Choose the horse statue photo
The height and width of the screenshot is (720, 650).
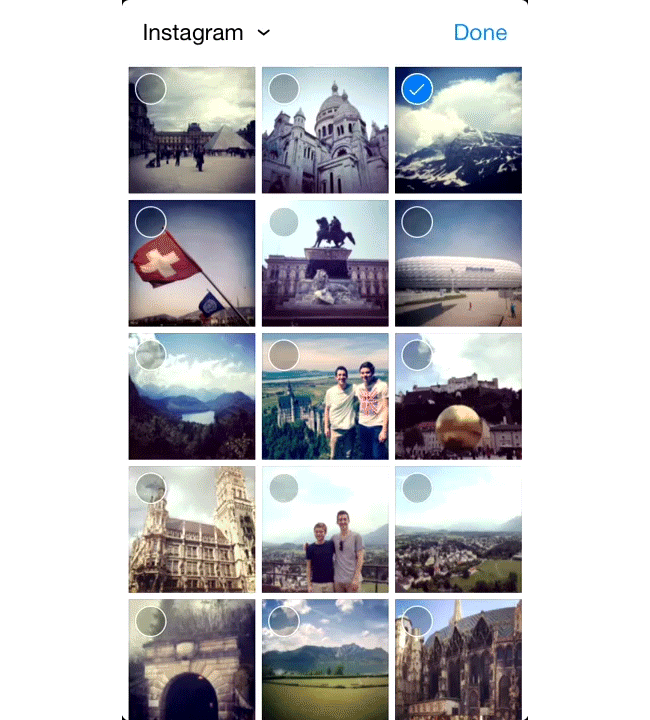[325, 263]
